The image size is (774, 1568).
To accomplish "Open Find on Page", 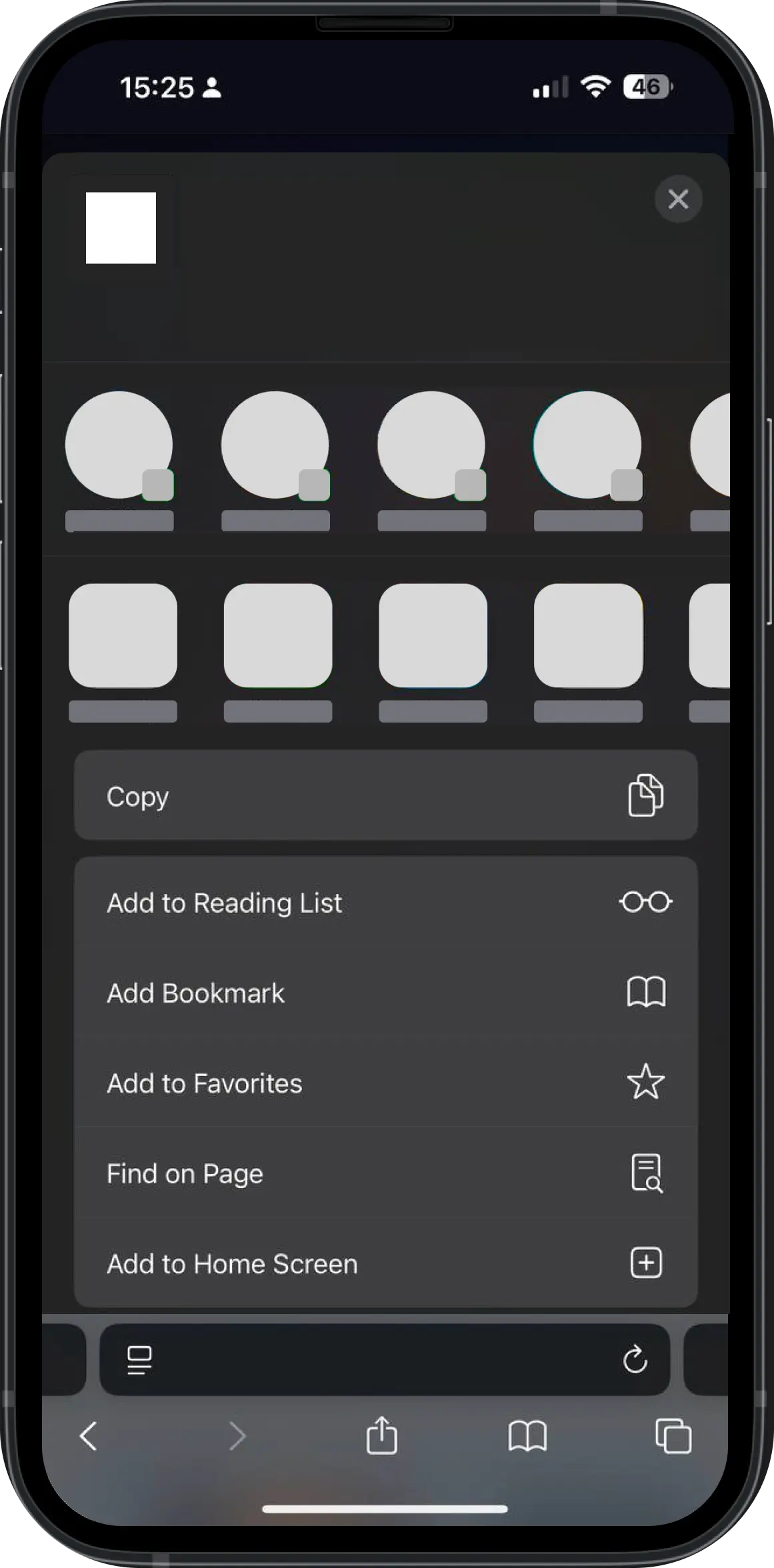I will pos(385,1173).
